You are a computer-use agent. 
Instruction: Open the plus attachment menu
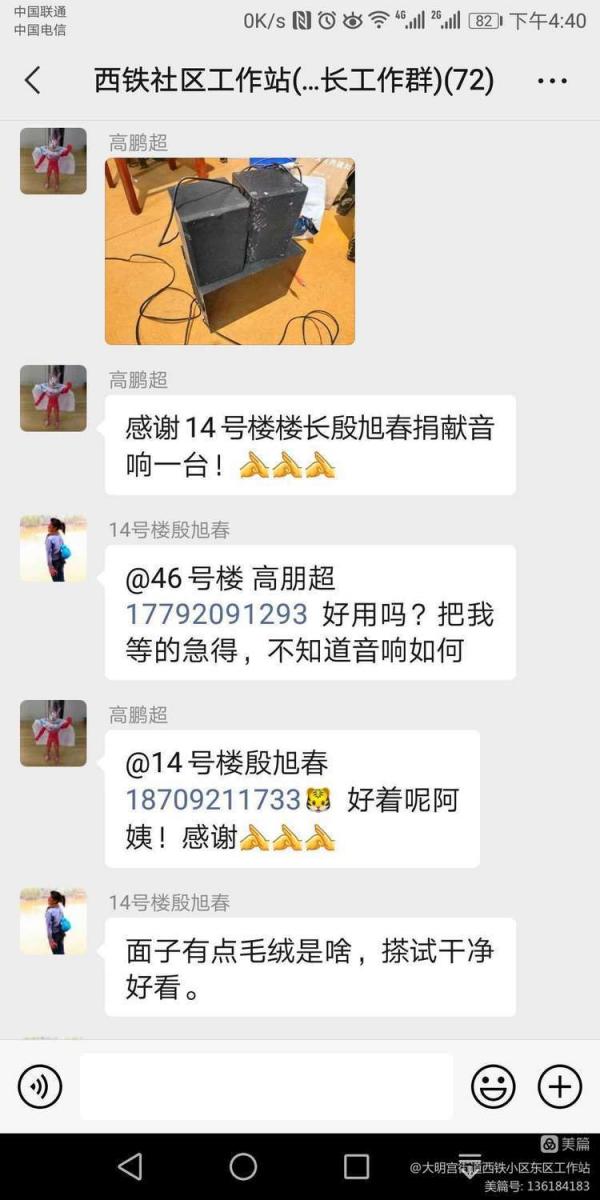[x=560, y=1086]
